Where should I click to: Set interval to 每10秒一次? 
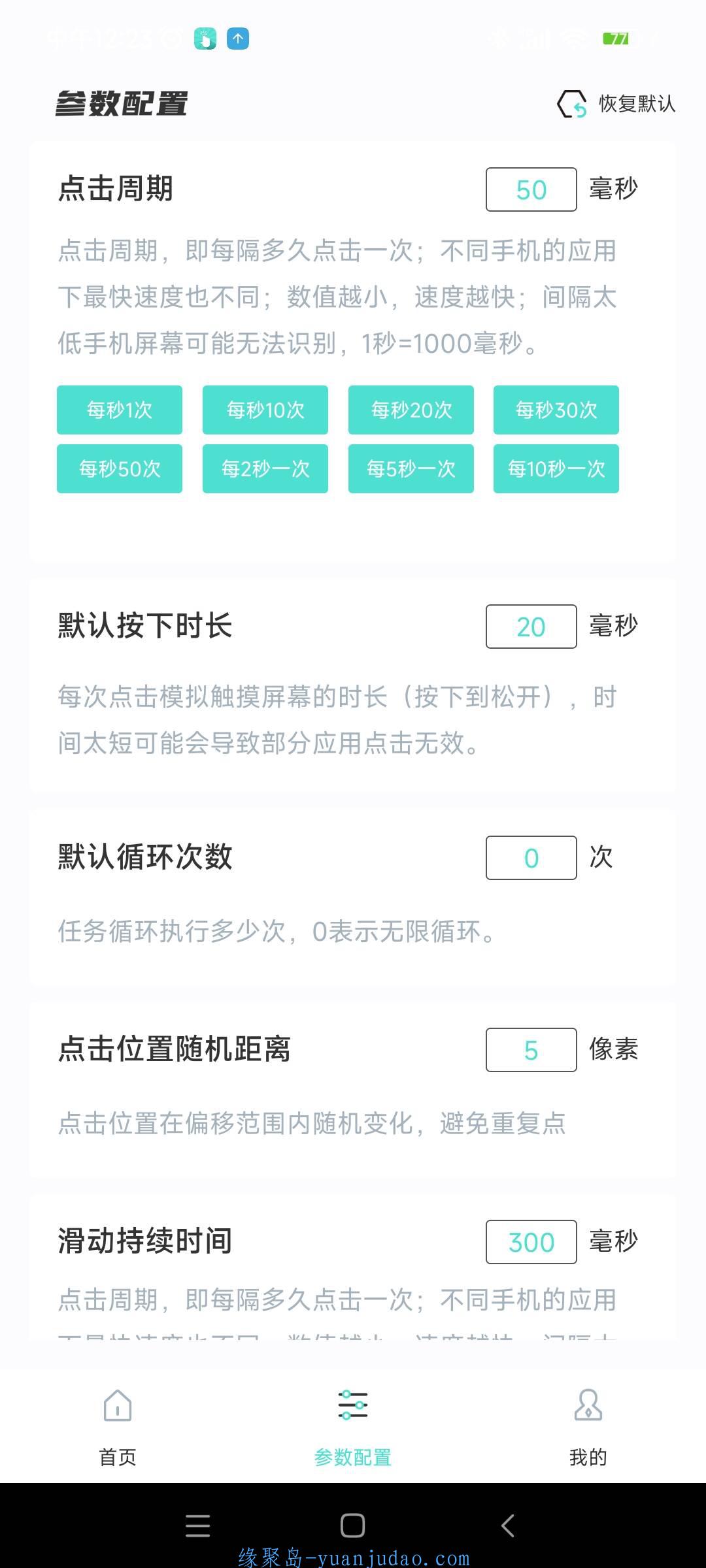coord(556,468)
